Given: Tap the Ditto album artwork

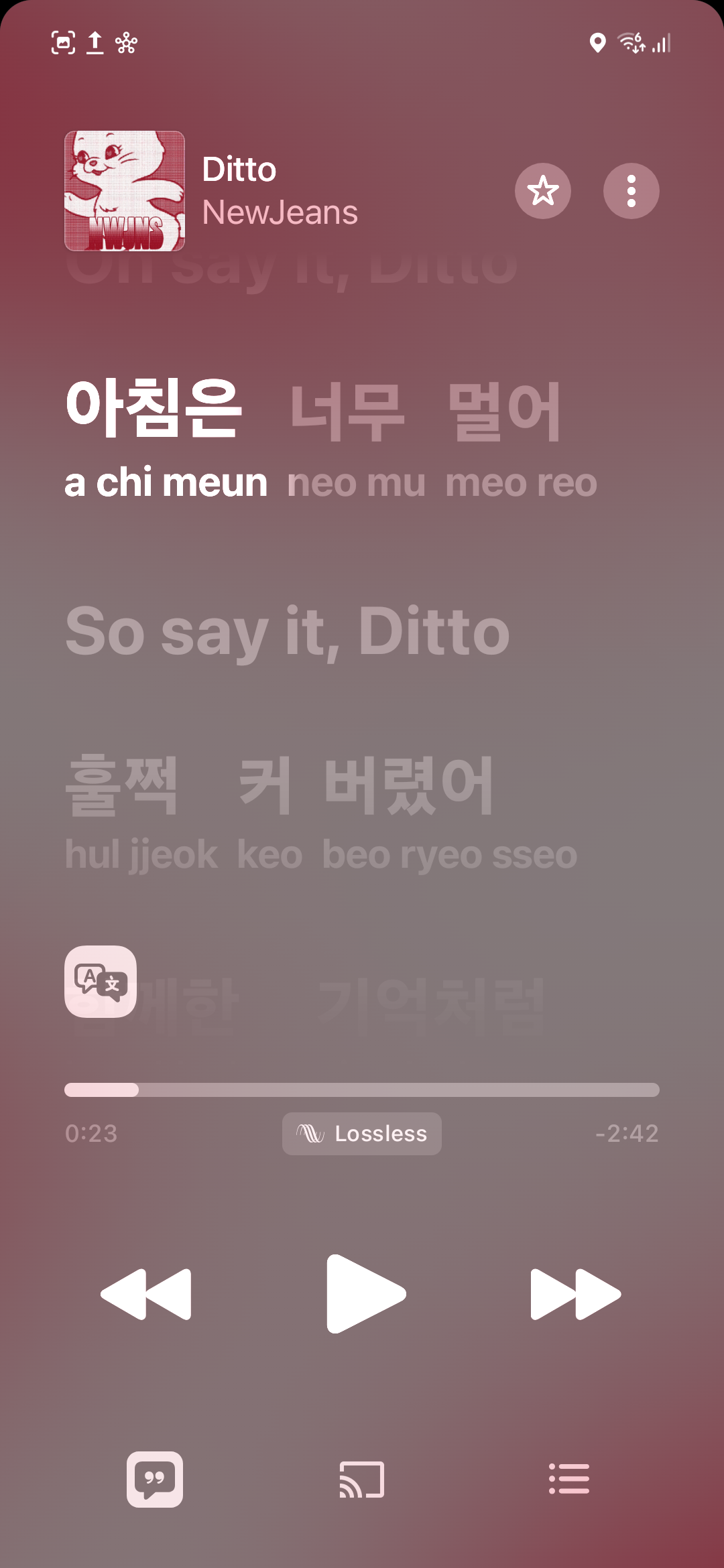Looking at the screenshot, I should pyautogui.click(x=125, y=191).
